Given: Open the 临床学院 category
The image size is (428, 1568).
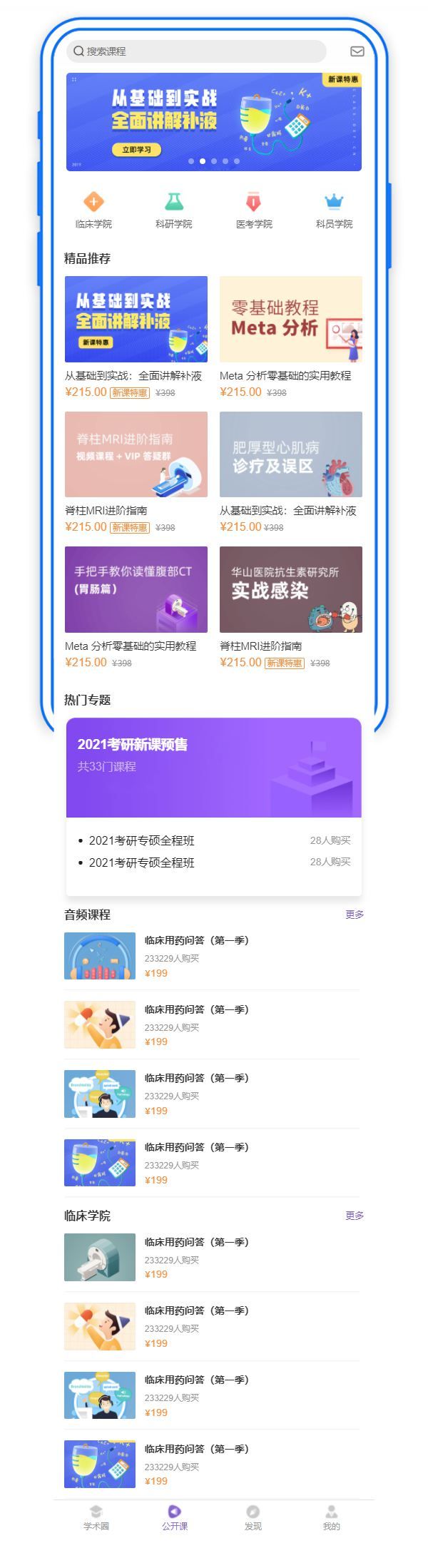Looking at the screenshot, I should point(93,210).
